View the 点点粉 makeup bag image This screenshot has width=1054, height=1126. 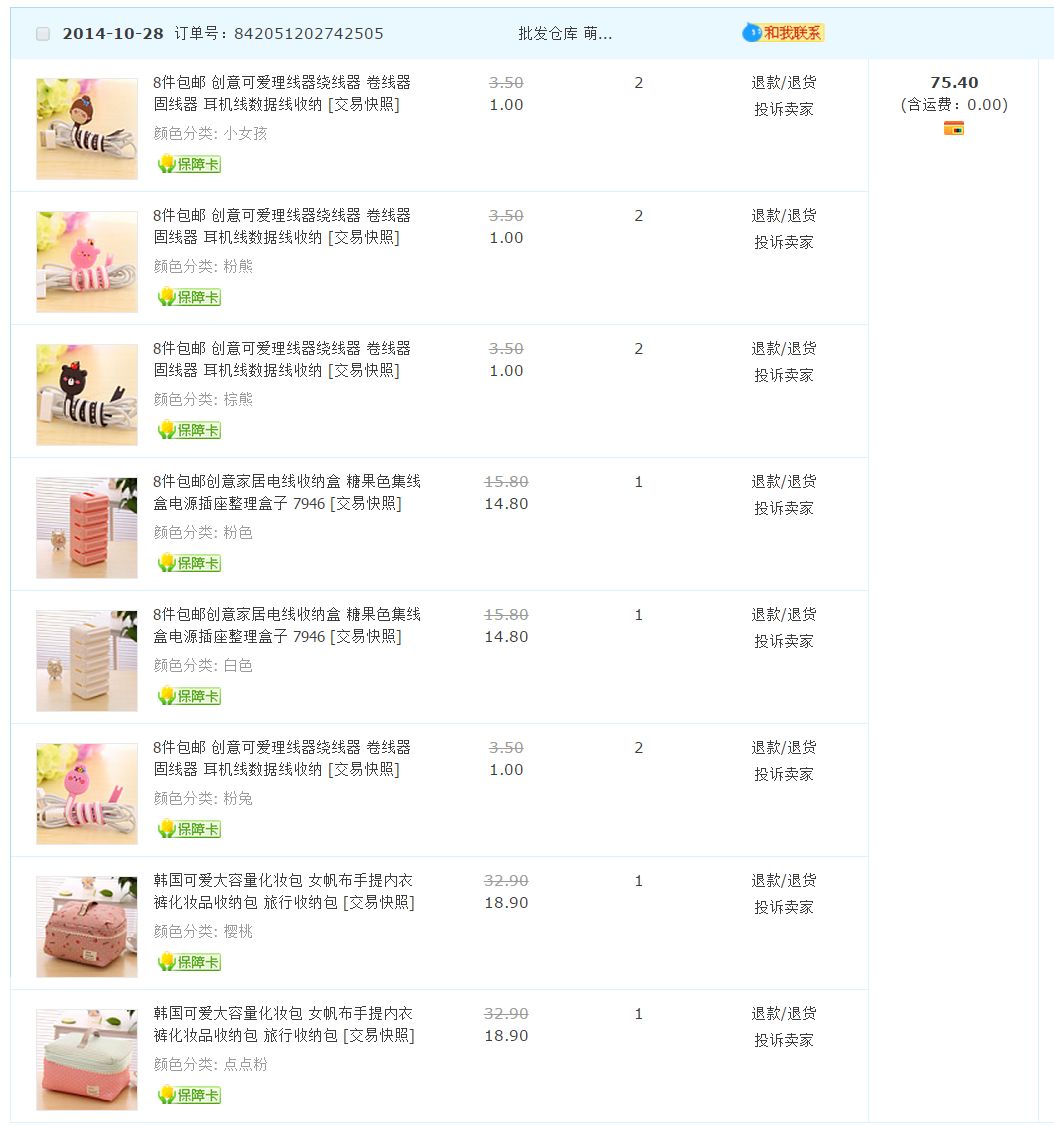[87, 1060]
